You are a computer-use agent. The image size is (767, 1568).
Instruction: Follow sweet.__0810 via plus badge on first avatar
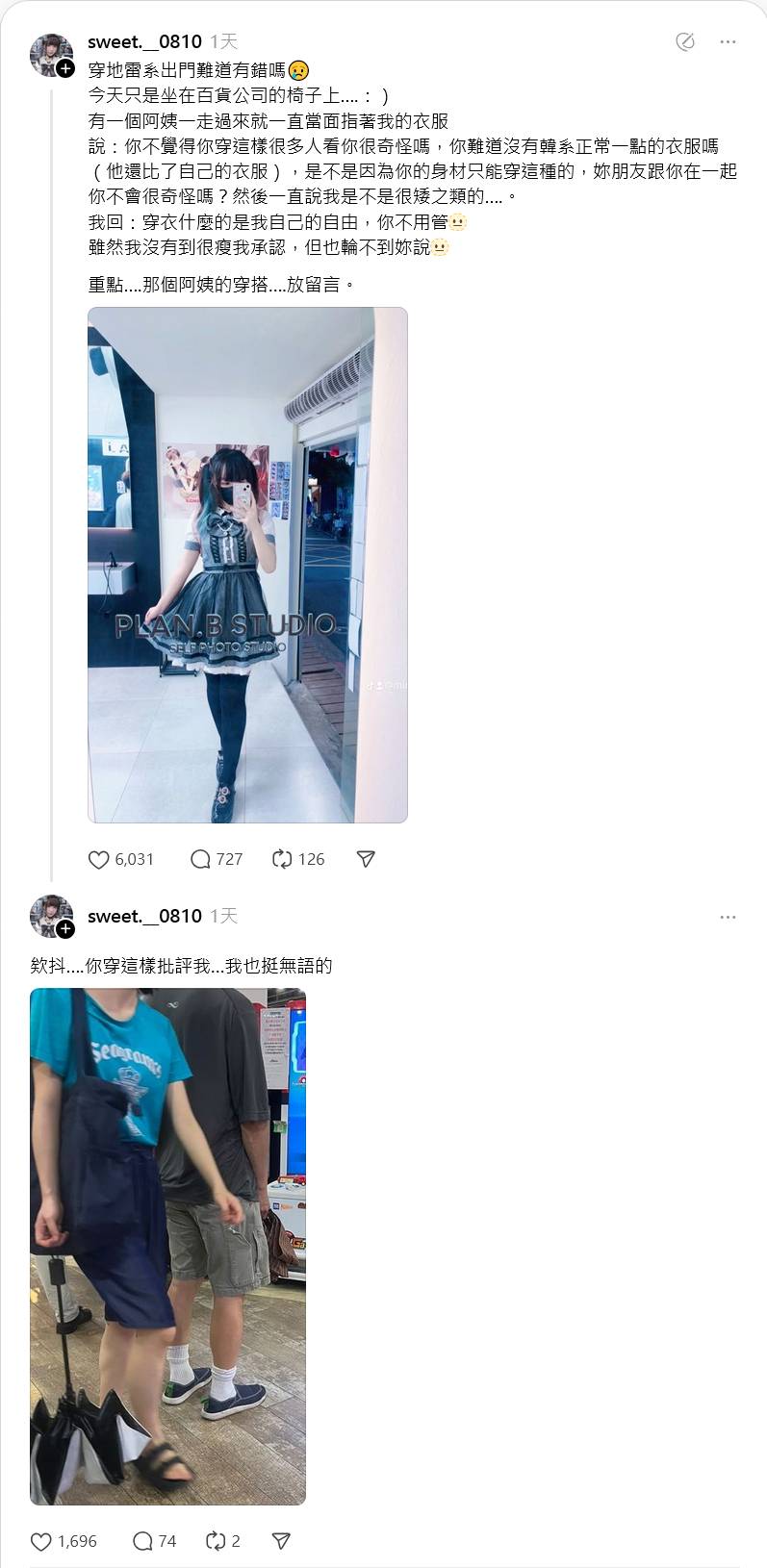point(65,68)
